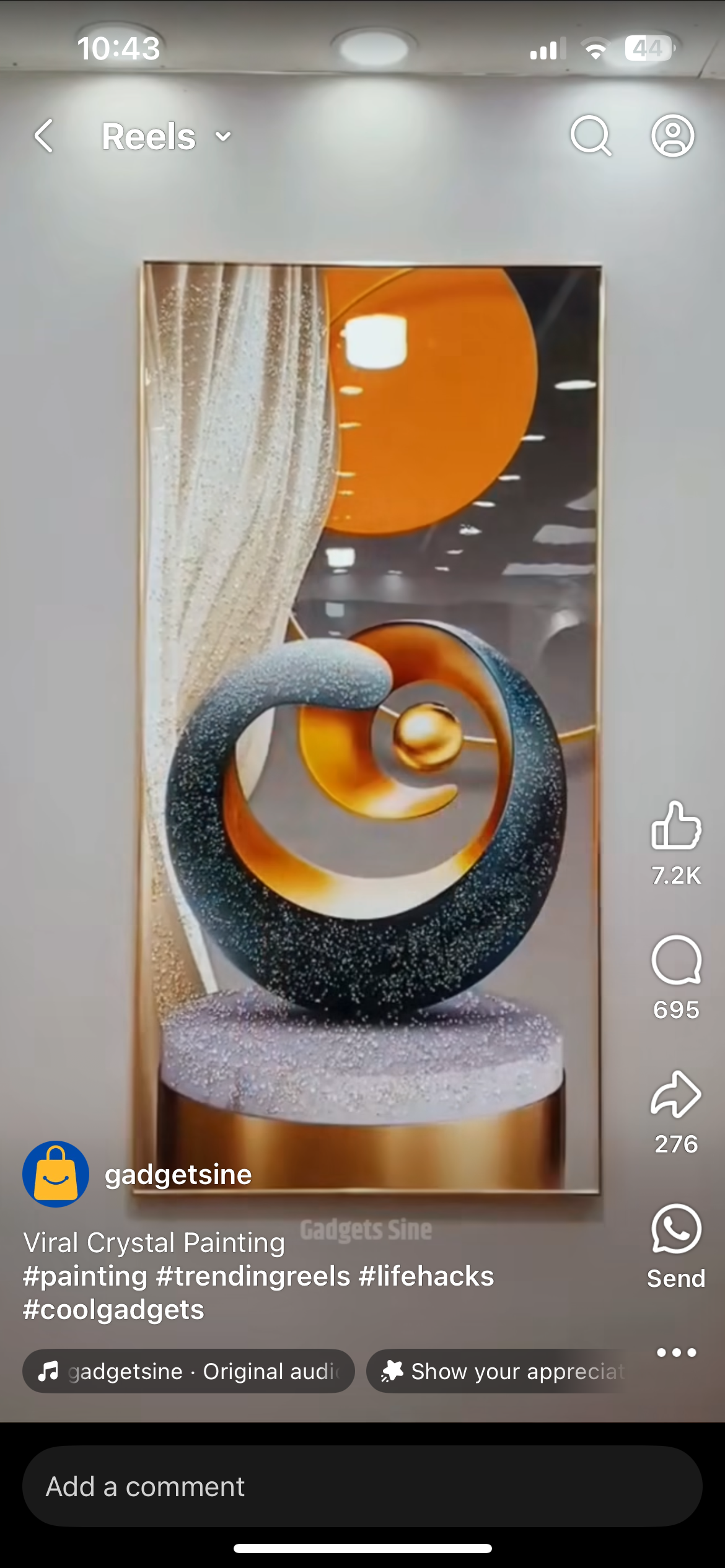Open the #lifehacks hashtag

coord(426,1276)
